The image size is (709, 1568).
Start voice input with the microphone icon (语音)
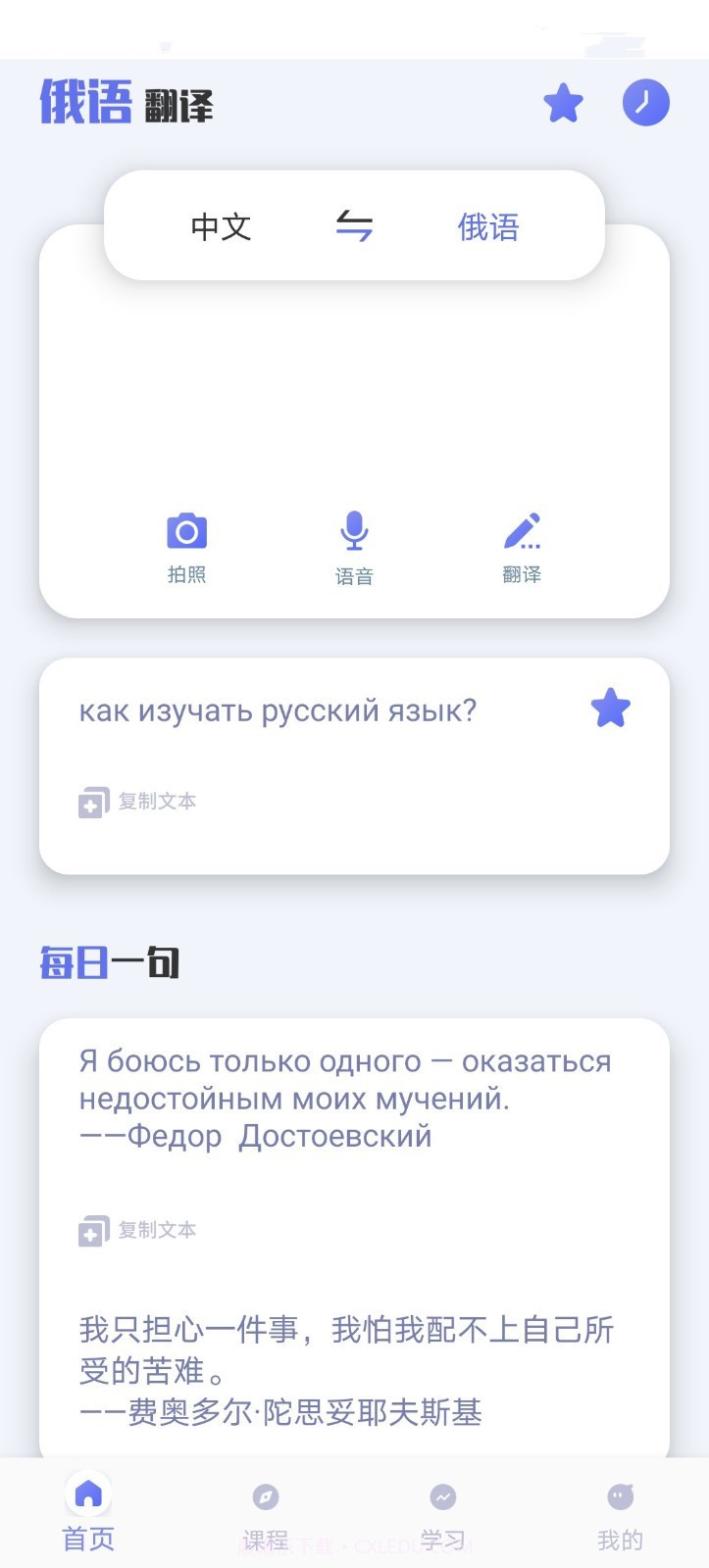pos(354,544)
